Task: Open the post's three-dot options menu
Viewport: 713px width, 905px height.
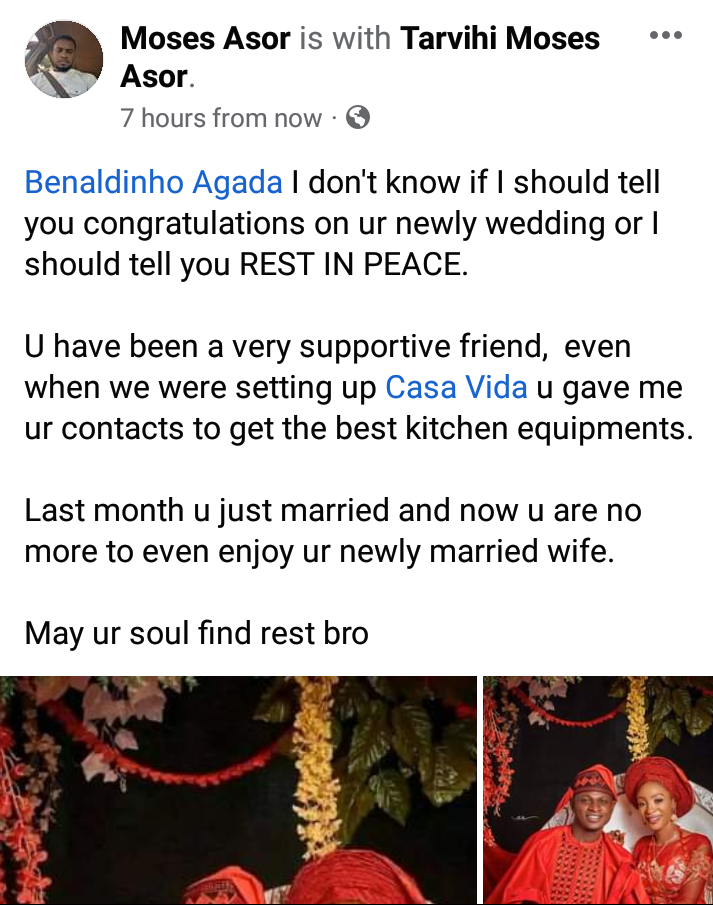Action: click(665, 36)
